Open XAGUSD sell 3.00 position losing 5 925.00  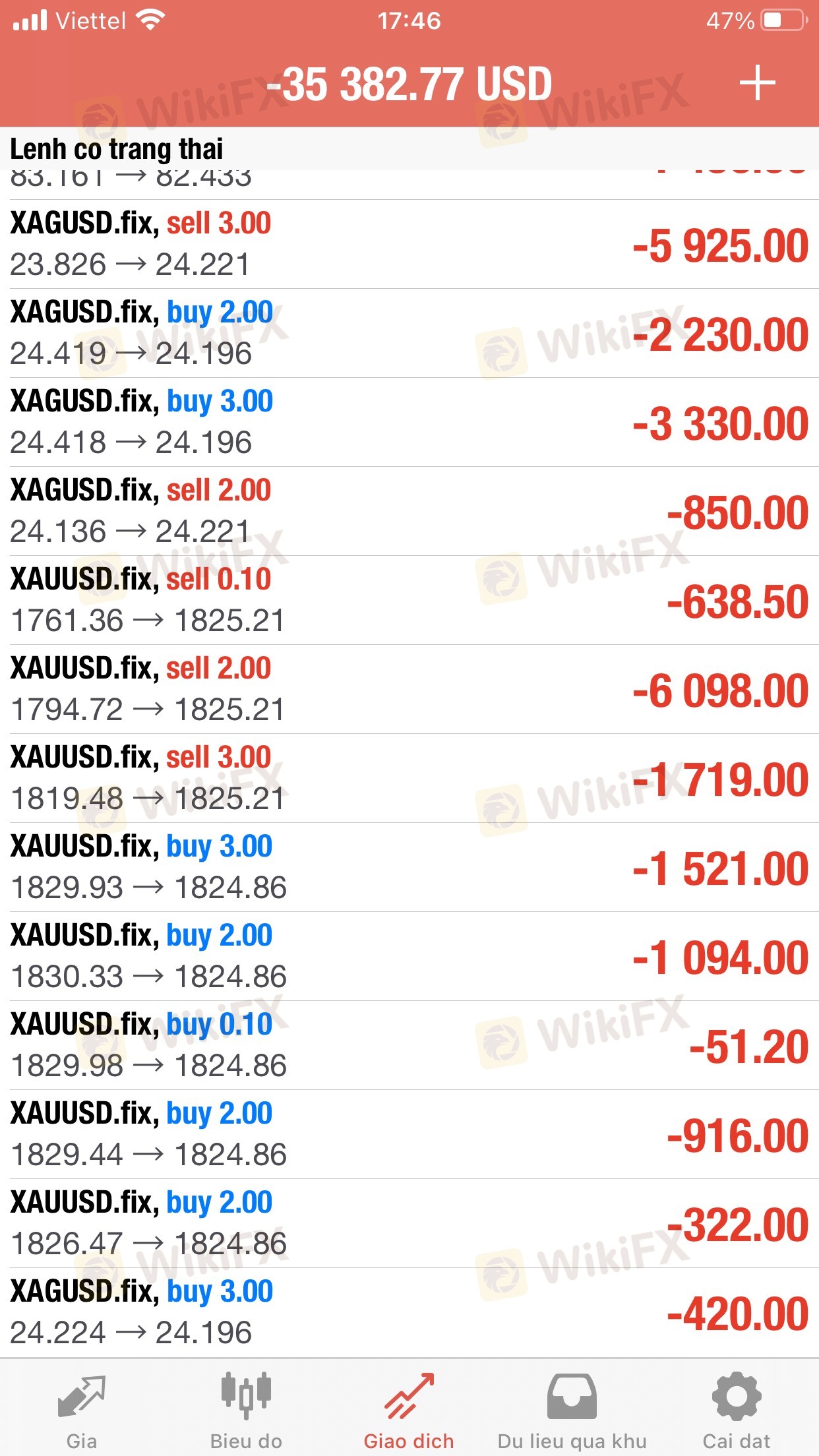coord(409,244)
